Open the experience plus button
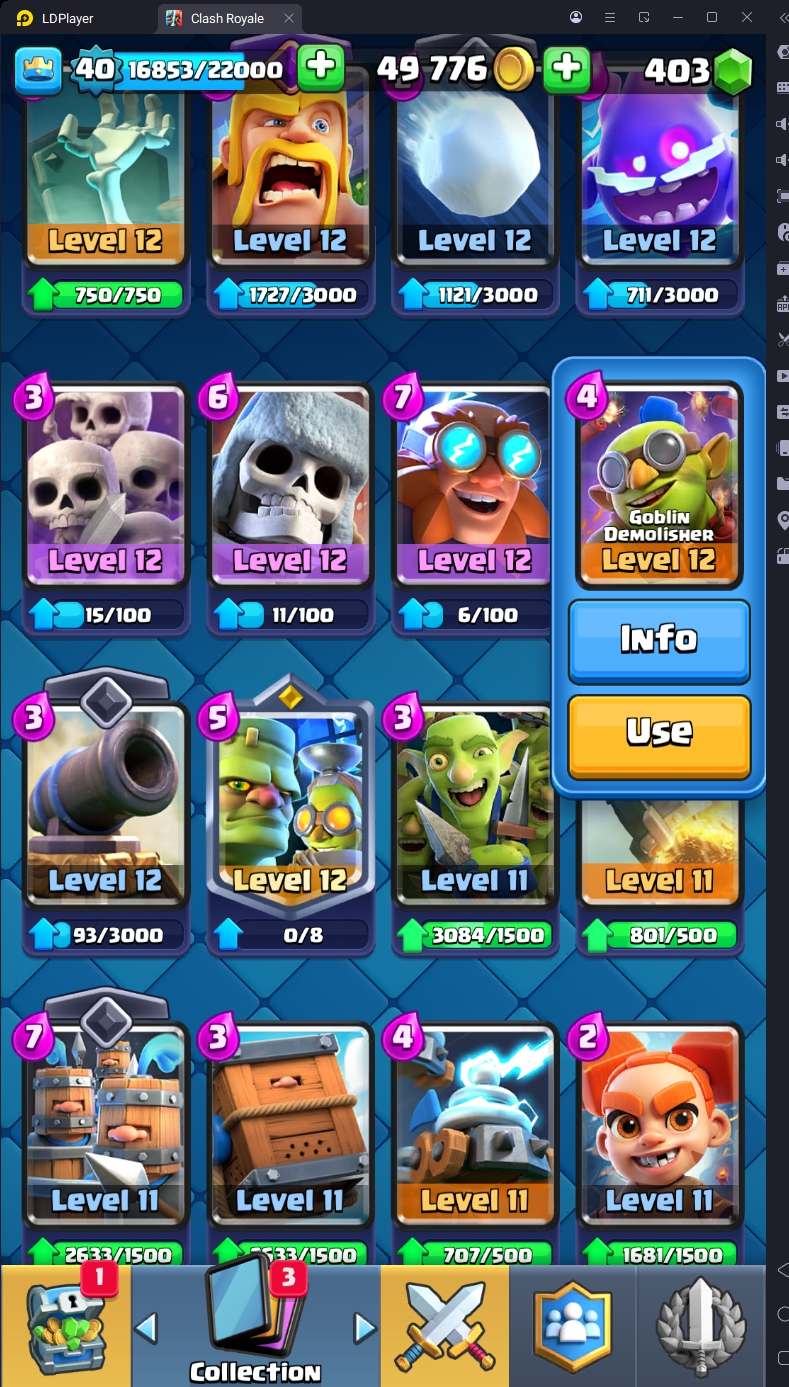This screenshot has width=789, height=1387. (x=320, y=67)
